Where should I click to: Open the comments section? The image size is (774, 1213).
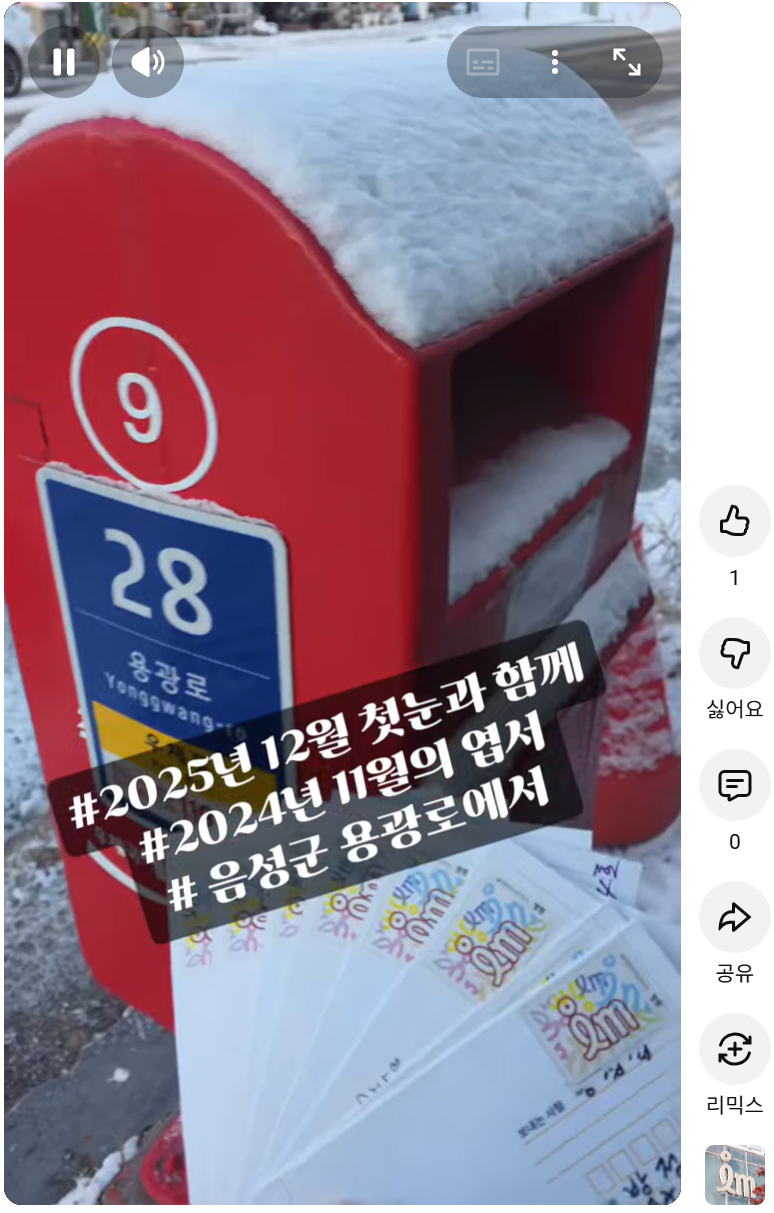coord(734,785)
